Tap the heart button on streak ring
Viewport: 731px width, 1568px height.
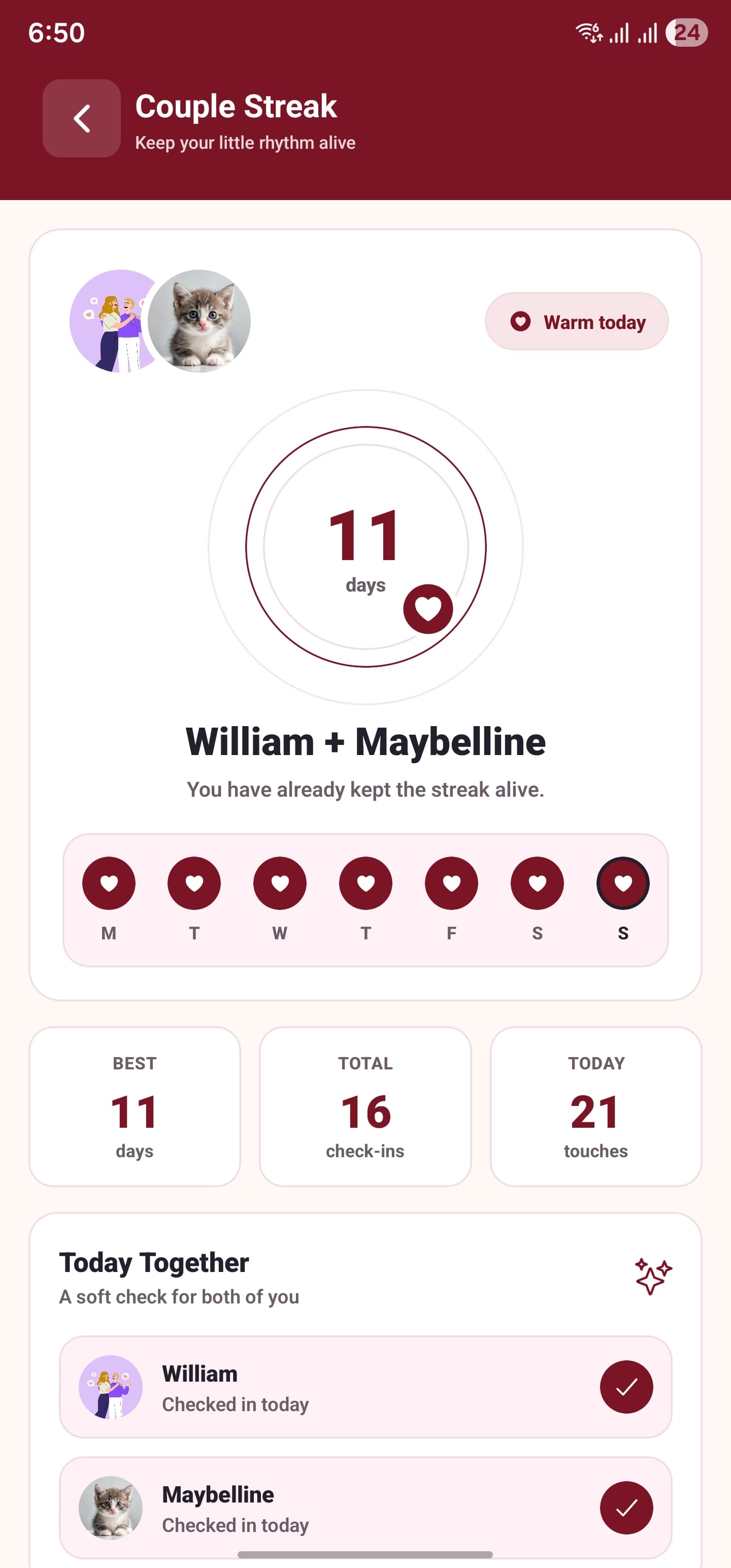pyautogui.click(x=428, y=609)
